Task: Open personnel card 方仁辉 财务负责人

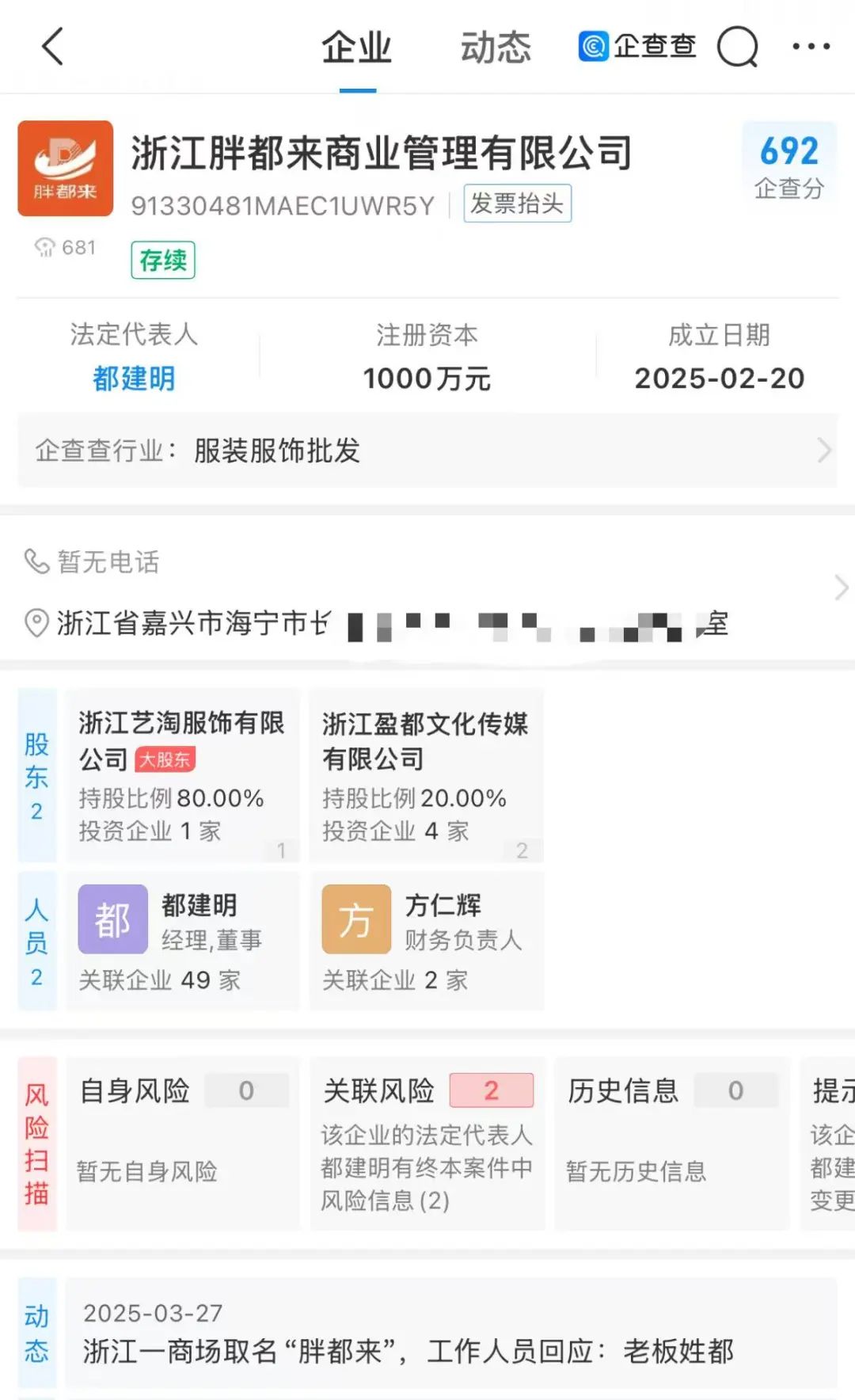Action: click(x=426, y=940)
